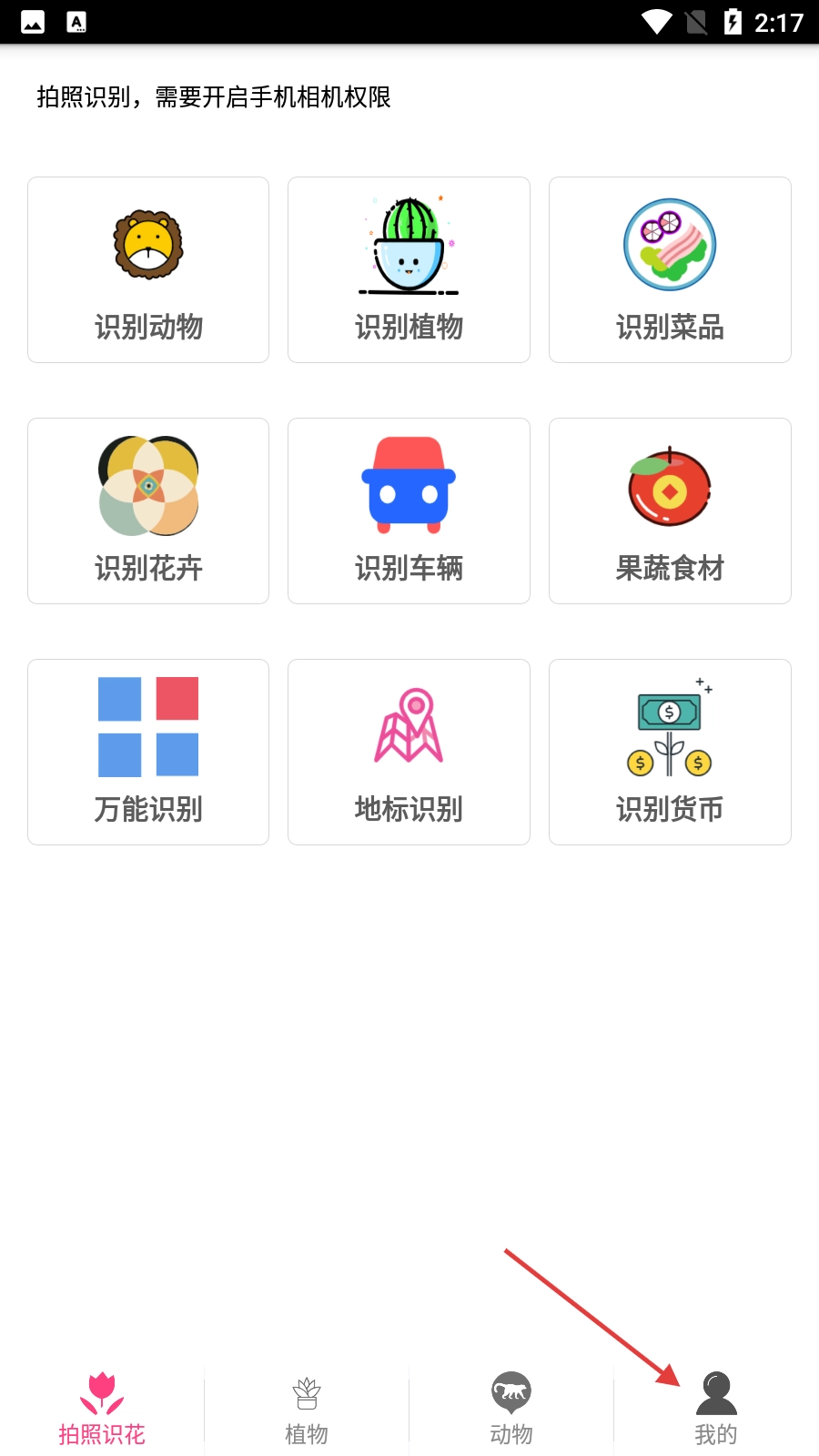Image resolution: width=819 pixels, height=1456 pixels.
Task: Switch to the 植物 tab
Action: pyautogui.click(x=307, y=1409)
